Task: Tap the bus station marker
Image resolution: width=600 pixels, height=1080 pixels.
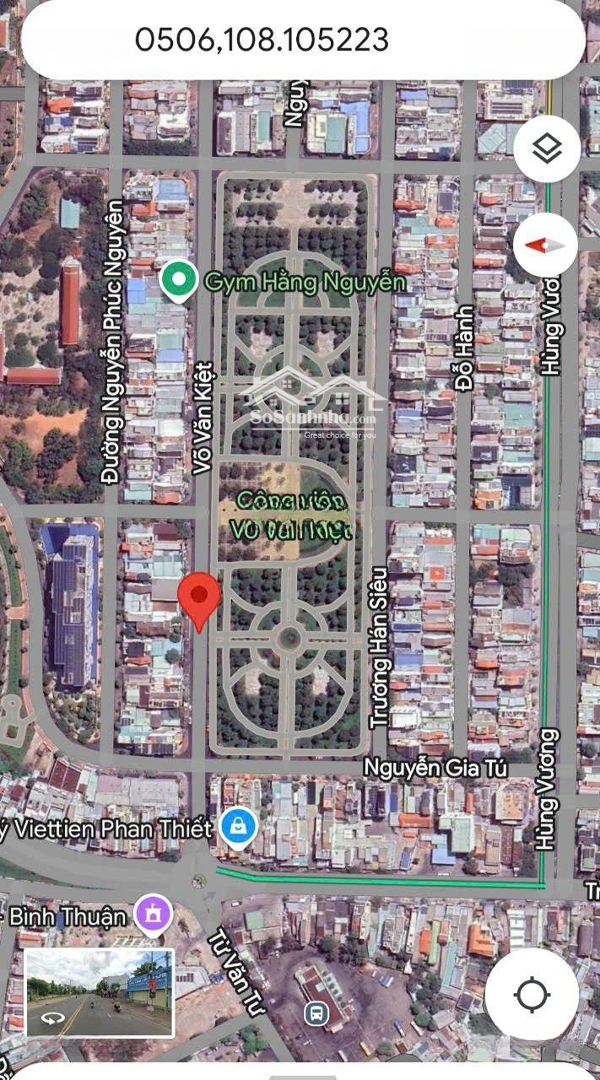Action: [316, 1012]
